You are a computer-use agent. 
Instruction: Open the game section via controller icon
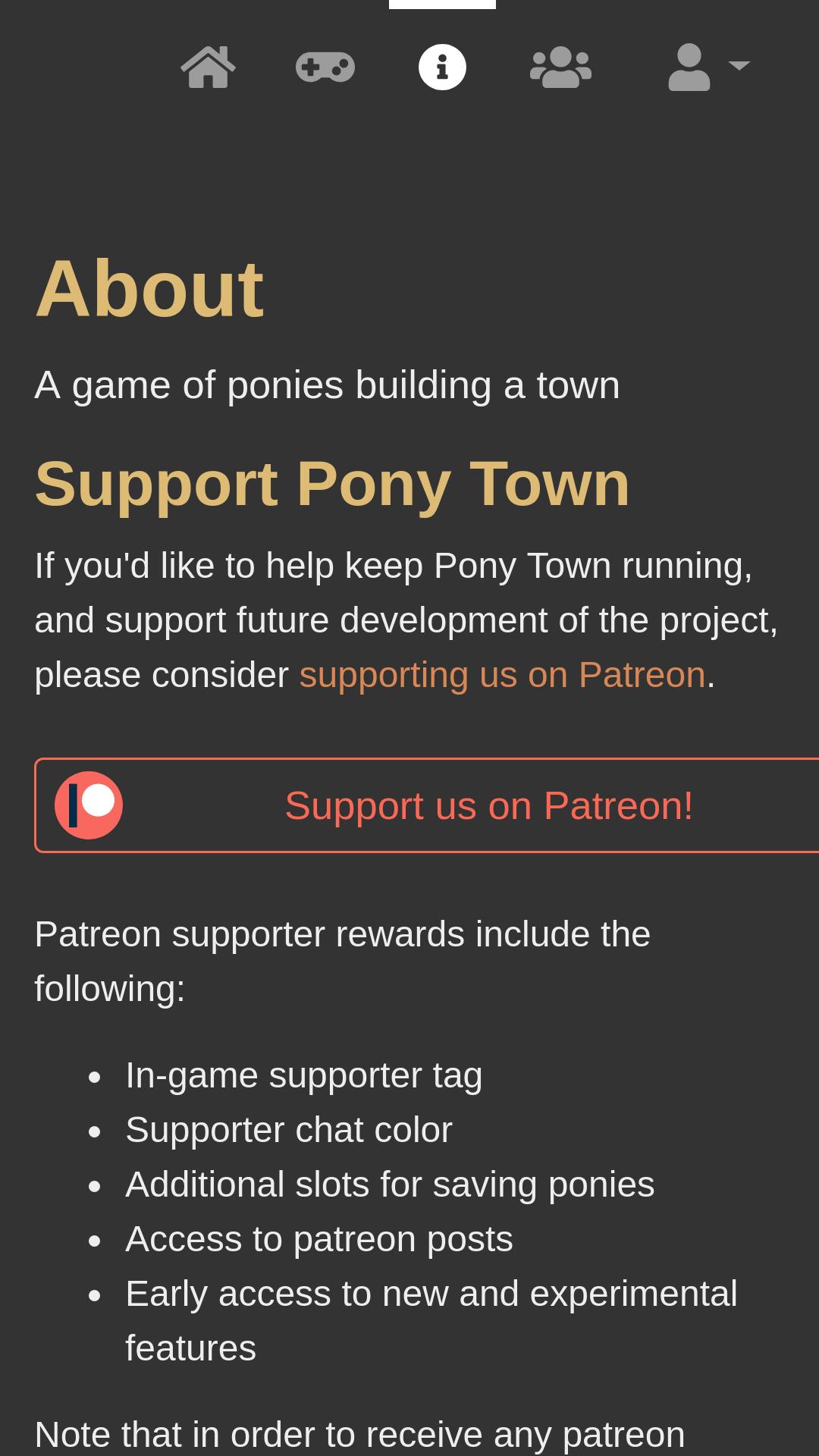coord(325,67)
